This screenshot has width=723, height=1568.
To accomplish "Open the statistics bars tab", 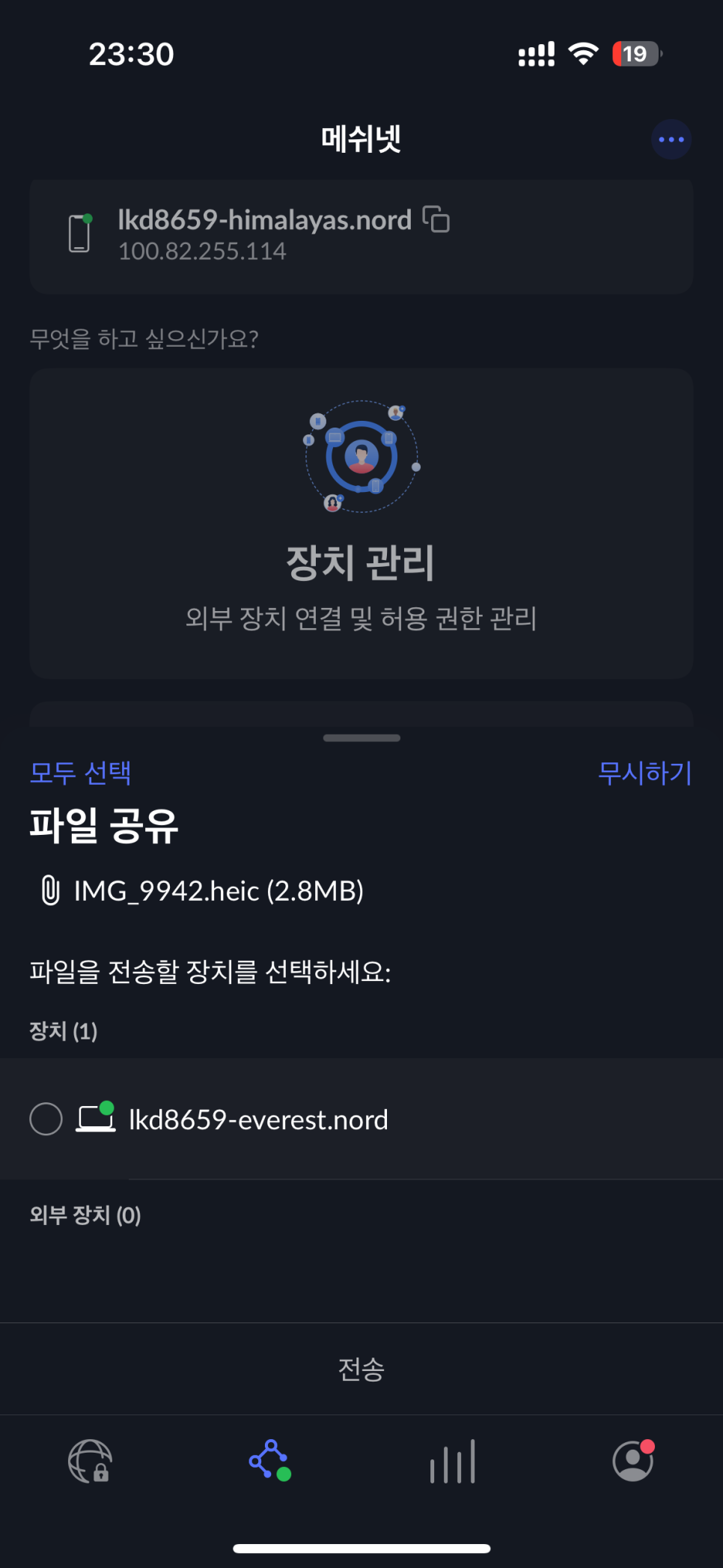I will point(452,1461).
